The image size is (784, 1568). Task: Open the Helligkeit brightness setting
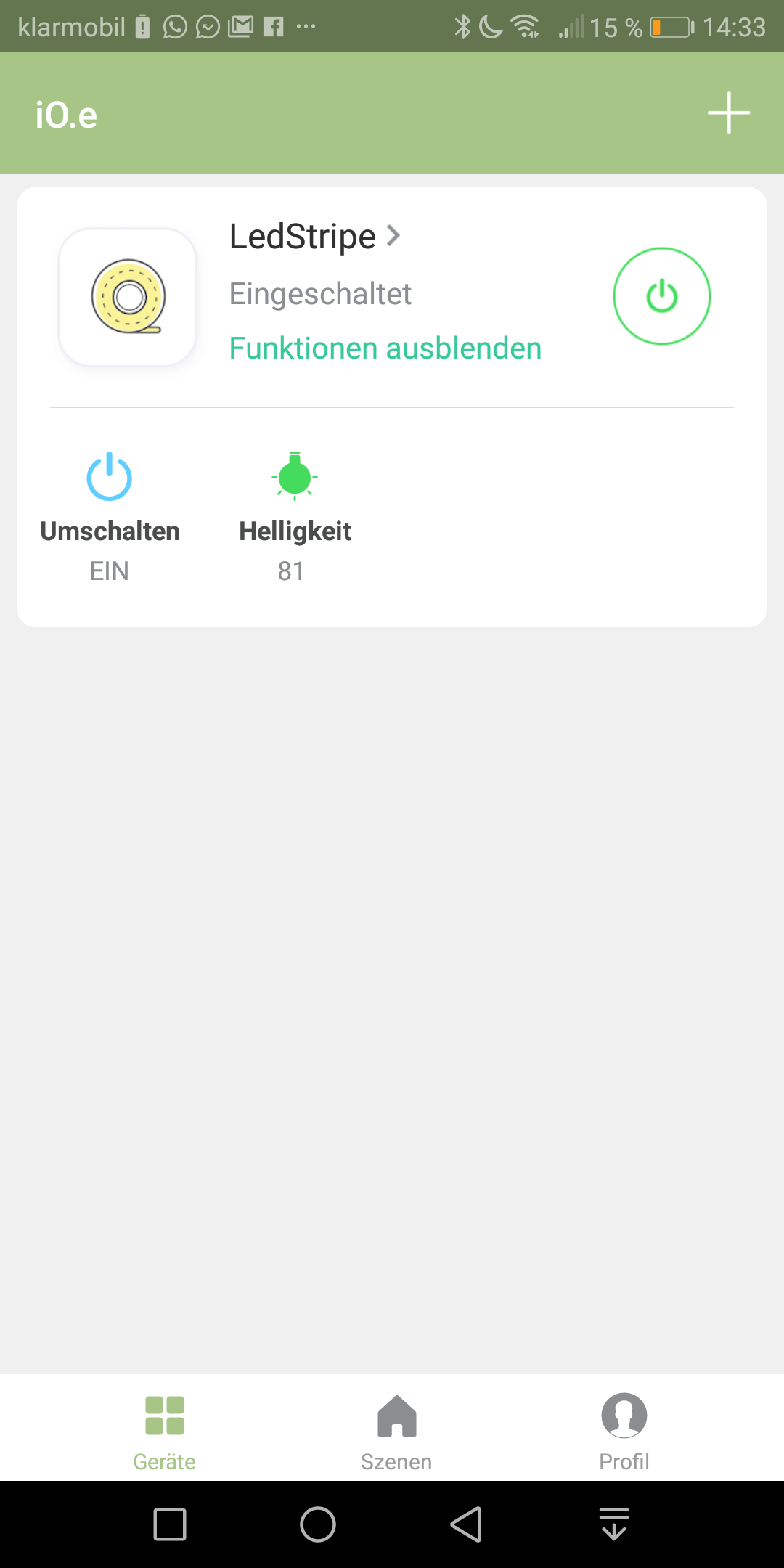(x=295, y=508)
